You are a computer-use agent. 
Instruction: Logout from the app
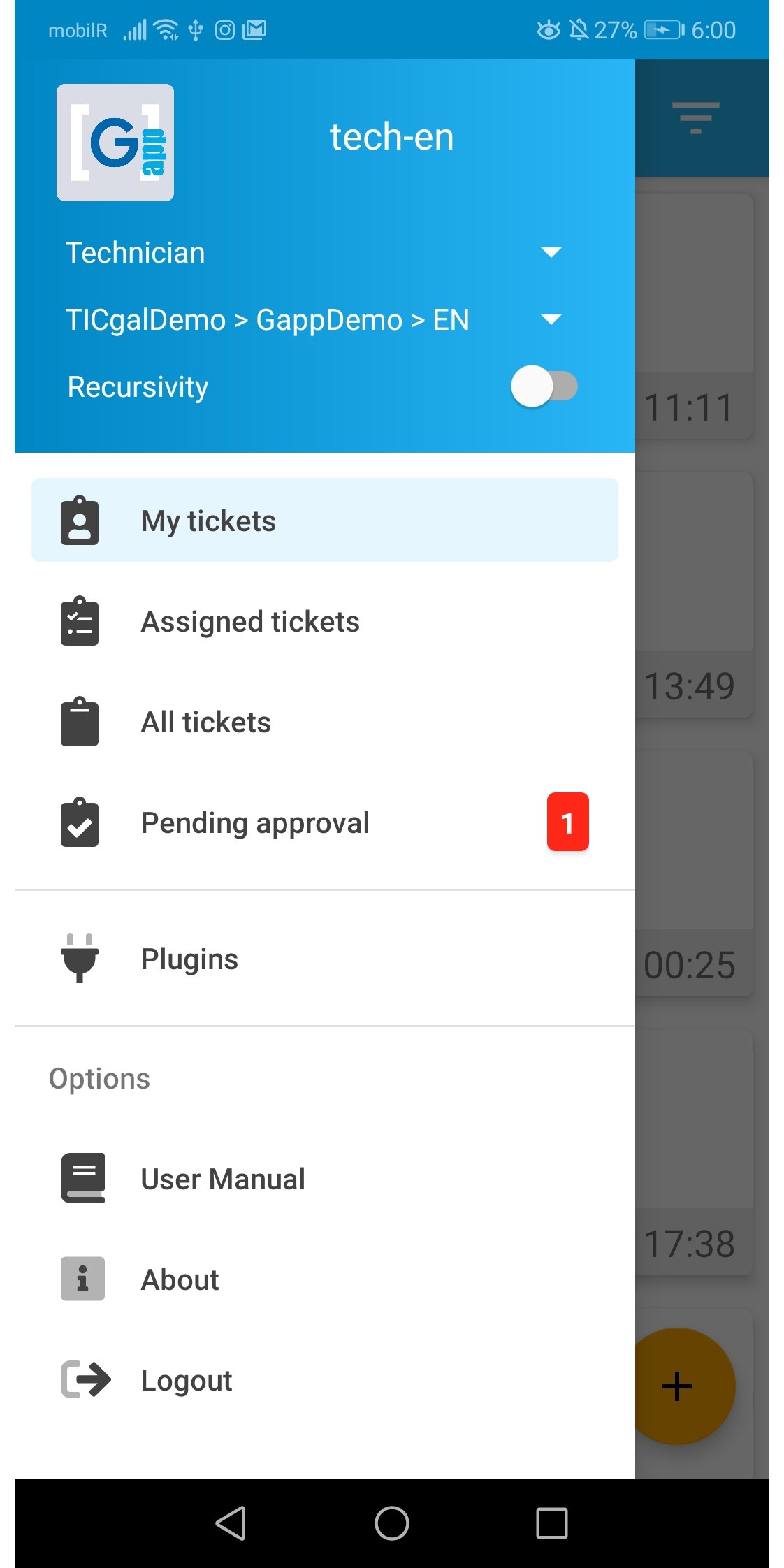coord(186,1379)
